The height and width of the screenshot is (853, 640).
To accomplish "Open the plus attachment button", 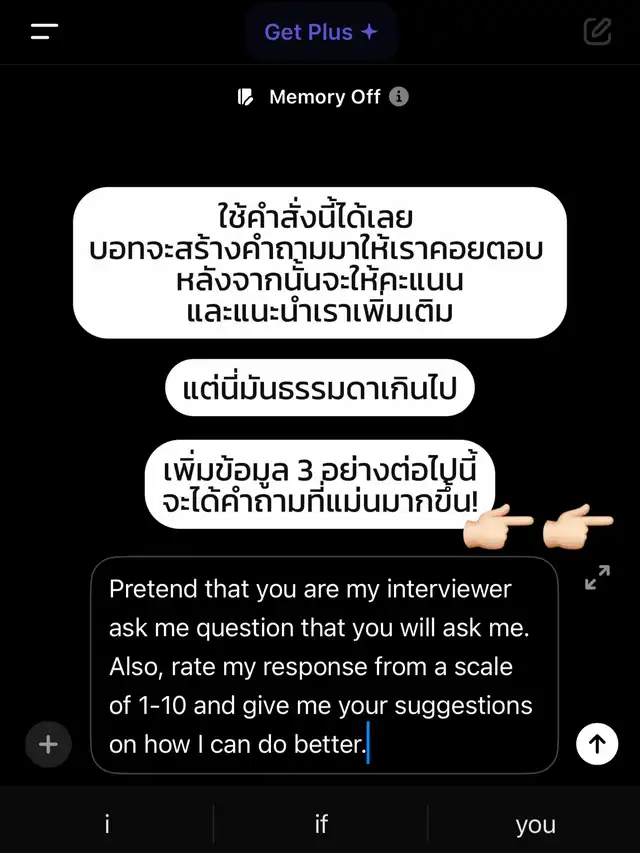I will pos(48,744).
